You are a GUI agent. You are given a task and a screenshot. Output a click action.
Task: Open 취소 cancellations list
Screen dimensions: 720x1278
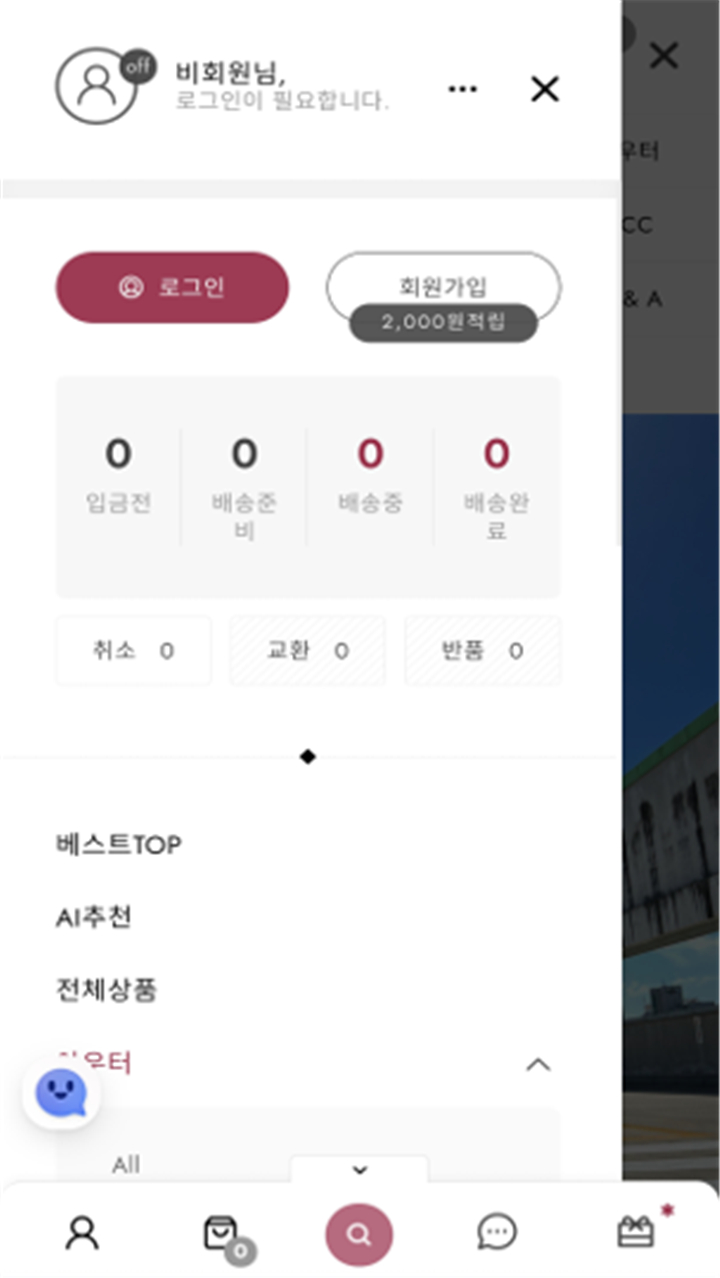[x=133, y=651]
